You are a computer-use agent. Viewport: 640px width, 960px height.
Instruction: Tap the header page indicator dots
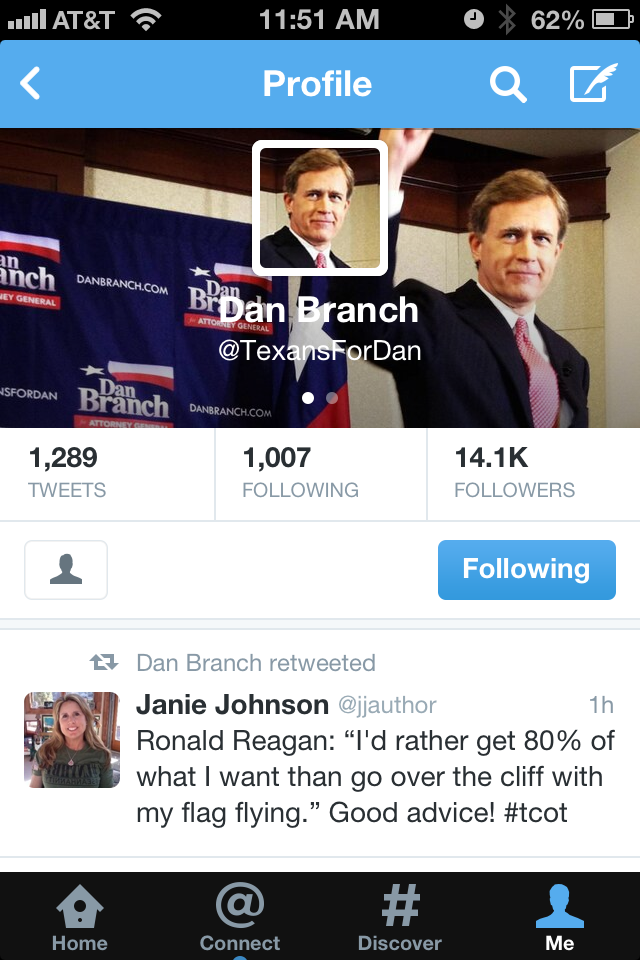[x=320, y=398]
